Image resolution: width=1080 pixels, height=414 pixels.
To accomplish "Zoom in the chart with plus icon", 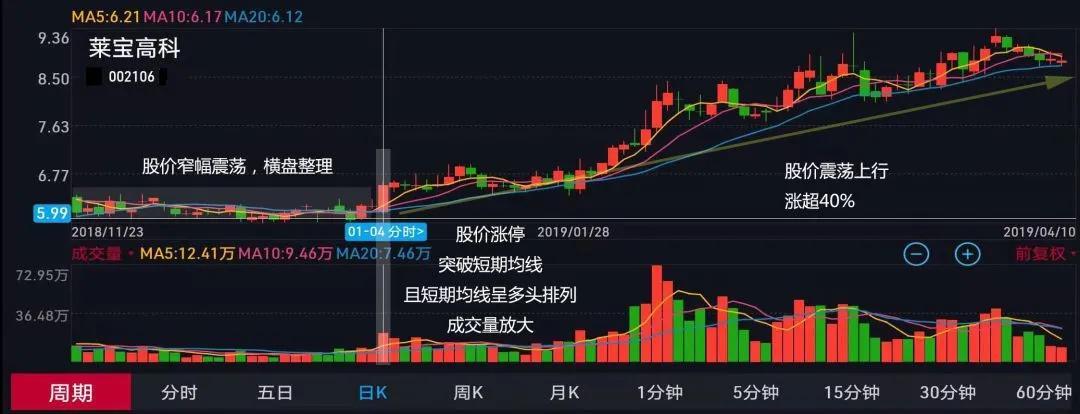I will 967,254.
